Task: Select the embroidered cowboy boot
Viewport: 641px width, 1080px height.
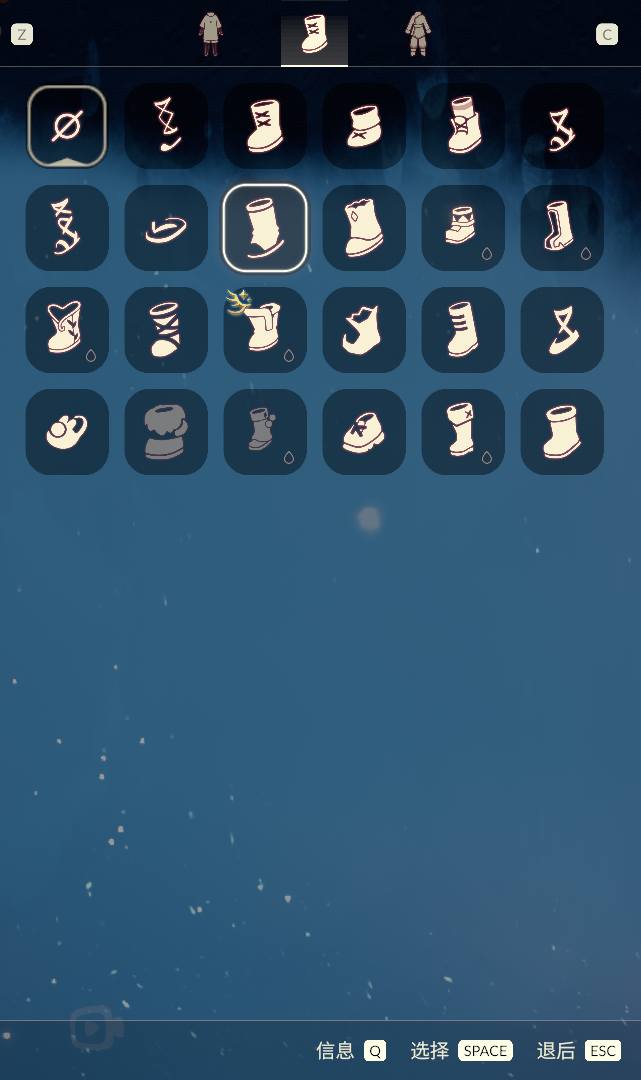Action: coord(67,329)
